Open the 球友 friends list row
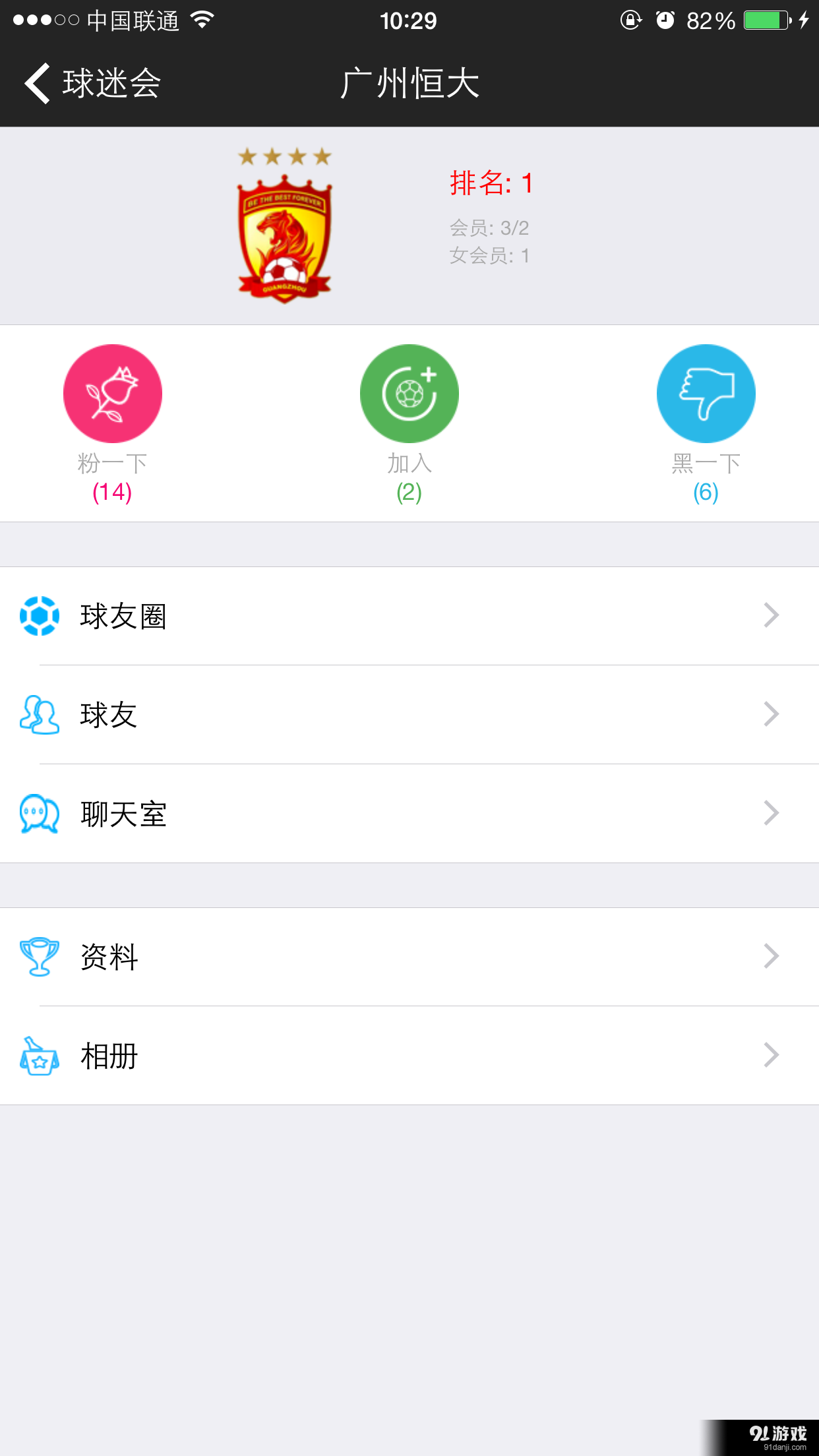 [396, 715]
